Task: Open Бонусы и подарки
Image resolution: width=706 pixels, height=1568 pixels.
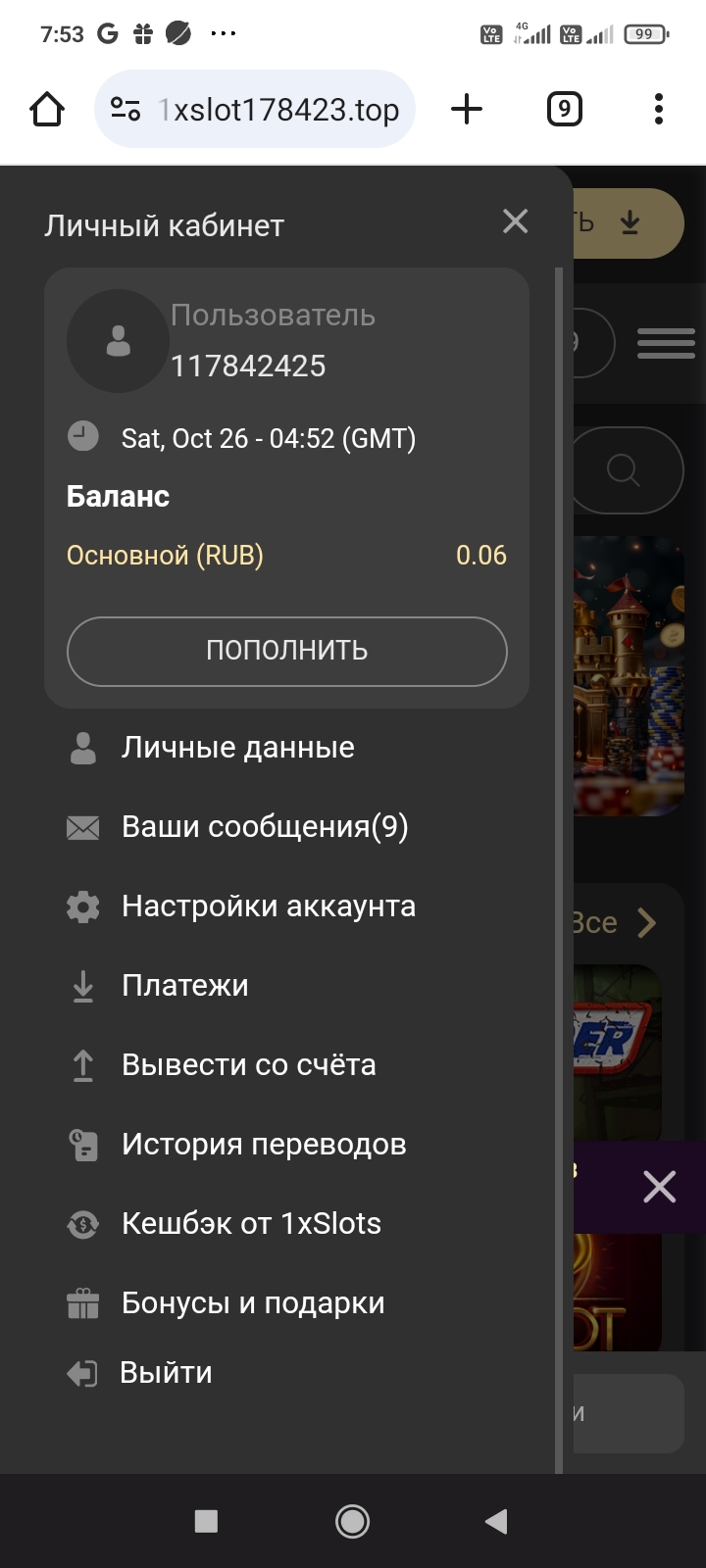Action: [x=252, y=1303]
